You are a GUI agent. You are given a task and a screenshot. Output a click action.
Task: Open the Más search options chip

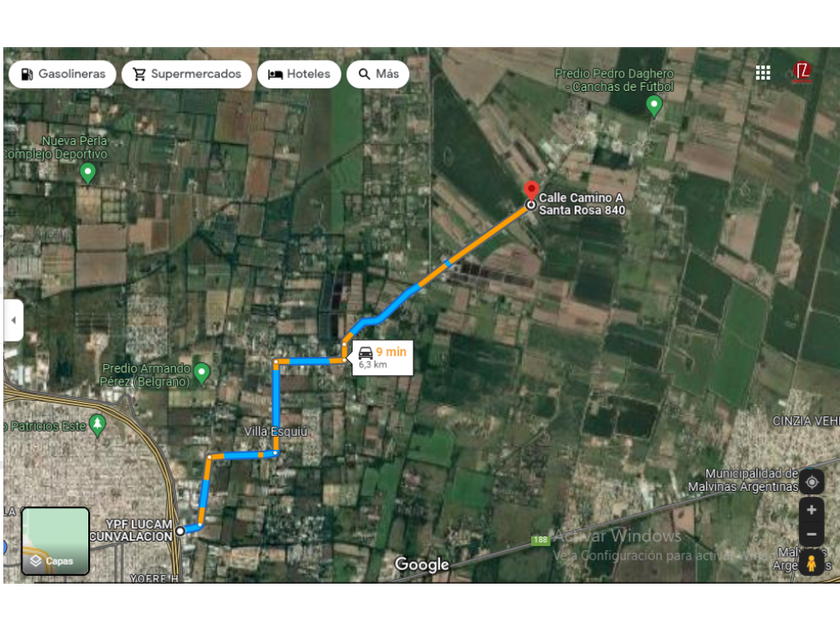[x=378, y=74]
